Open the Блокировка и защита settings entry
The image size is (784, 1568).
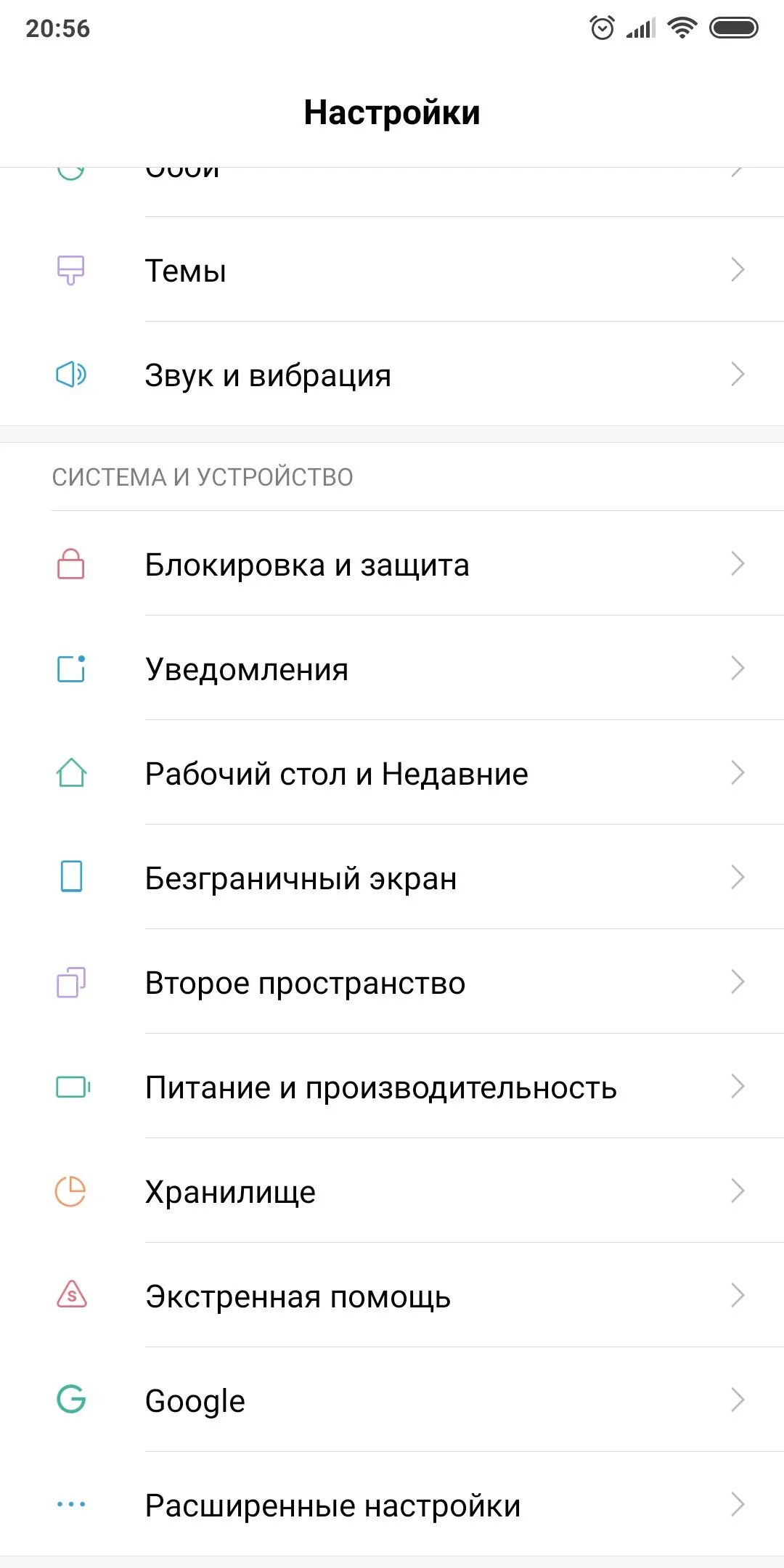click(x=392, y=564)
